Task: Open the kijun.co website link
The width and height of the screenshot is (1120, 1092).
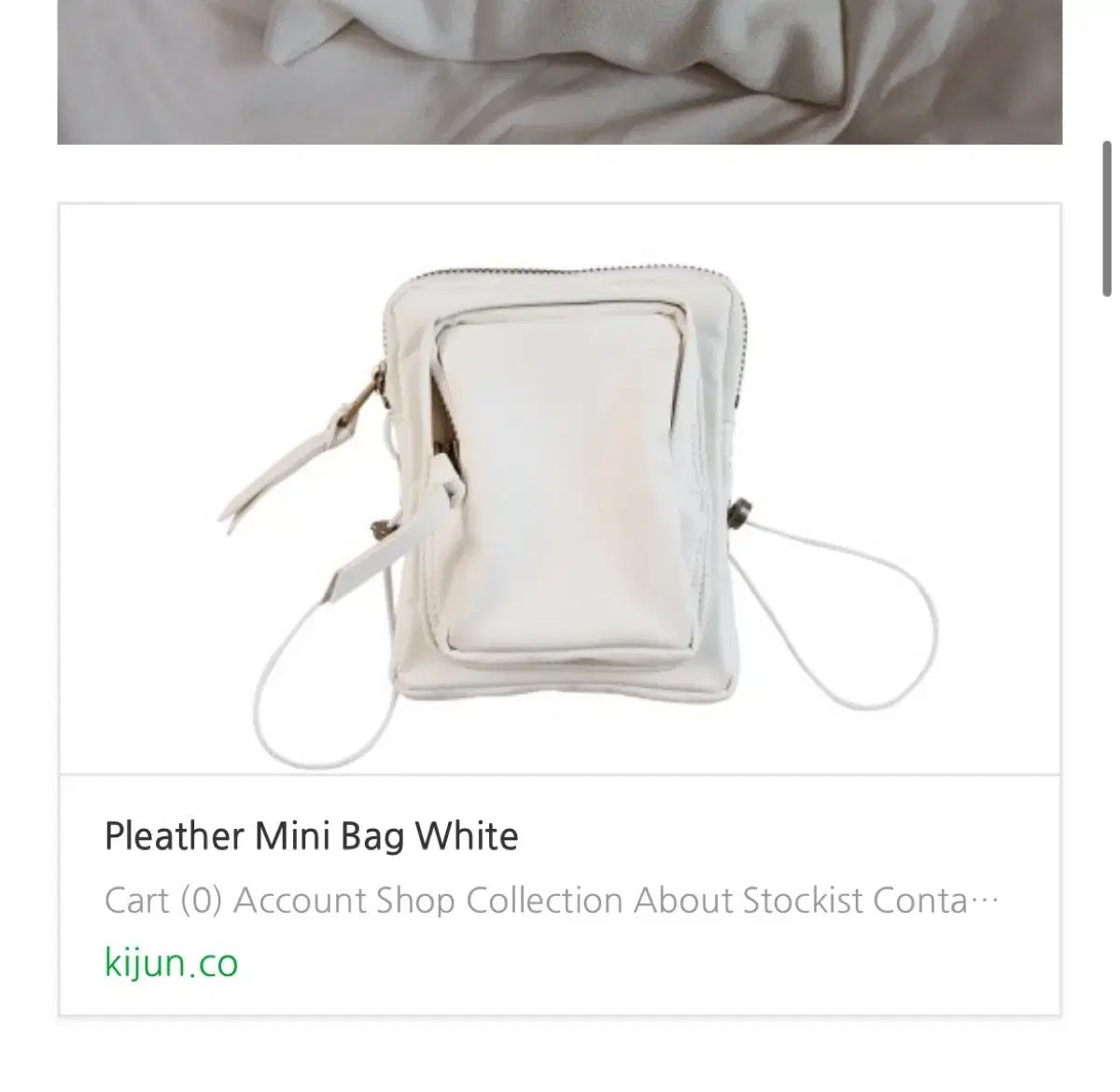Action: pos(172,962)
